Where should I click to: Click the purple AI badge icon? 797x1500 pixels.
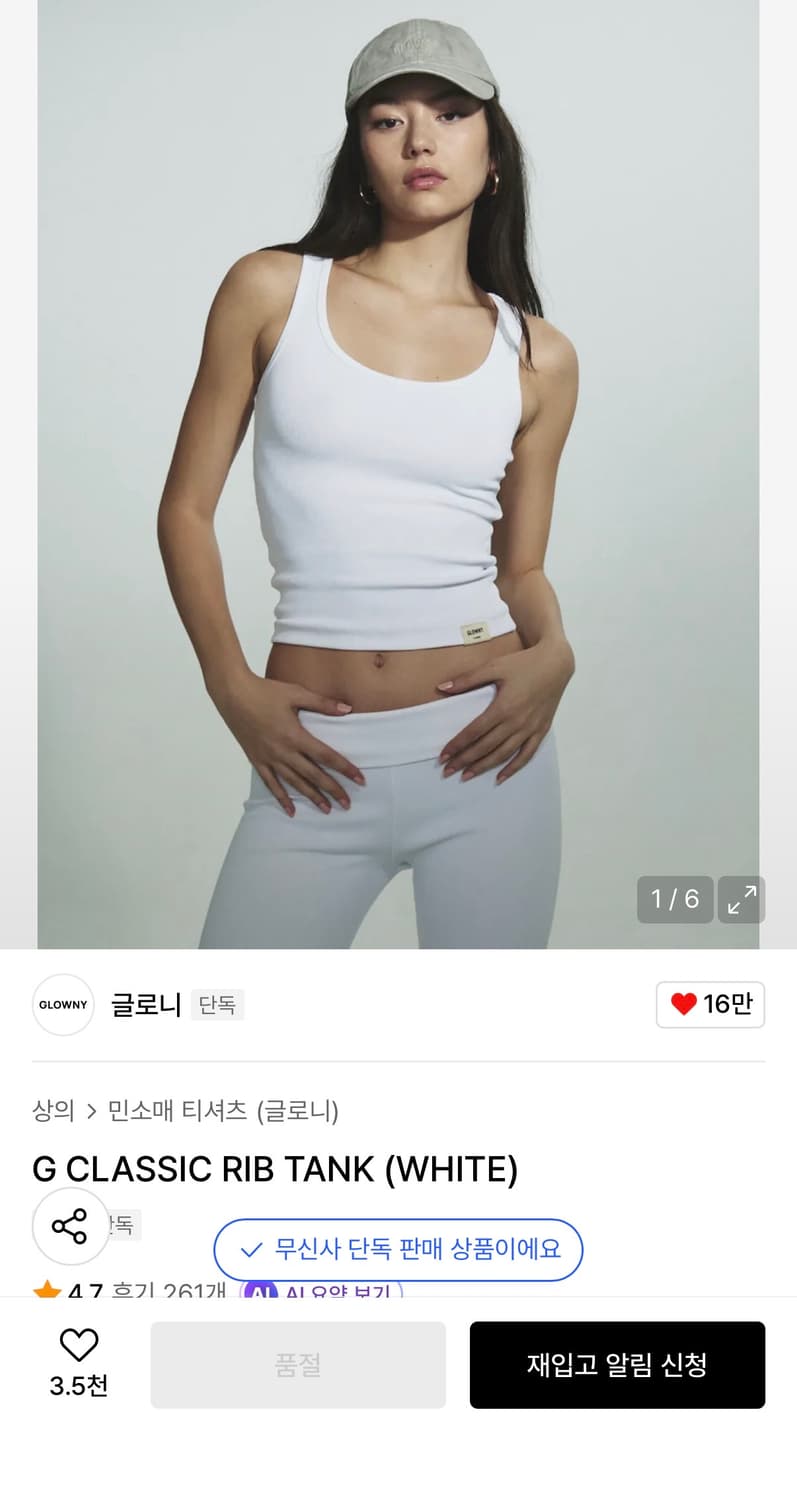click(261, 1292)
